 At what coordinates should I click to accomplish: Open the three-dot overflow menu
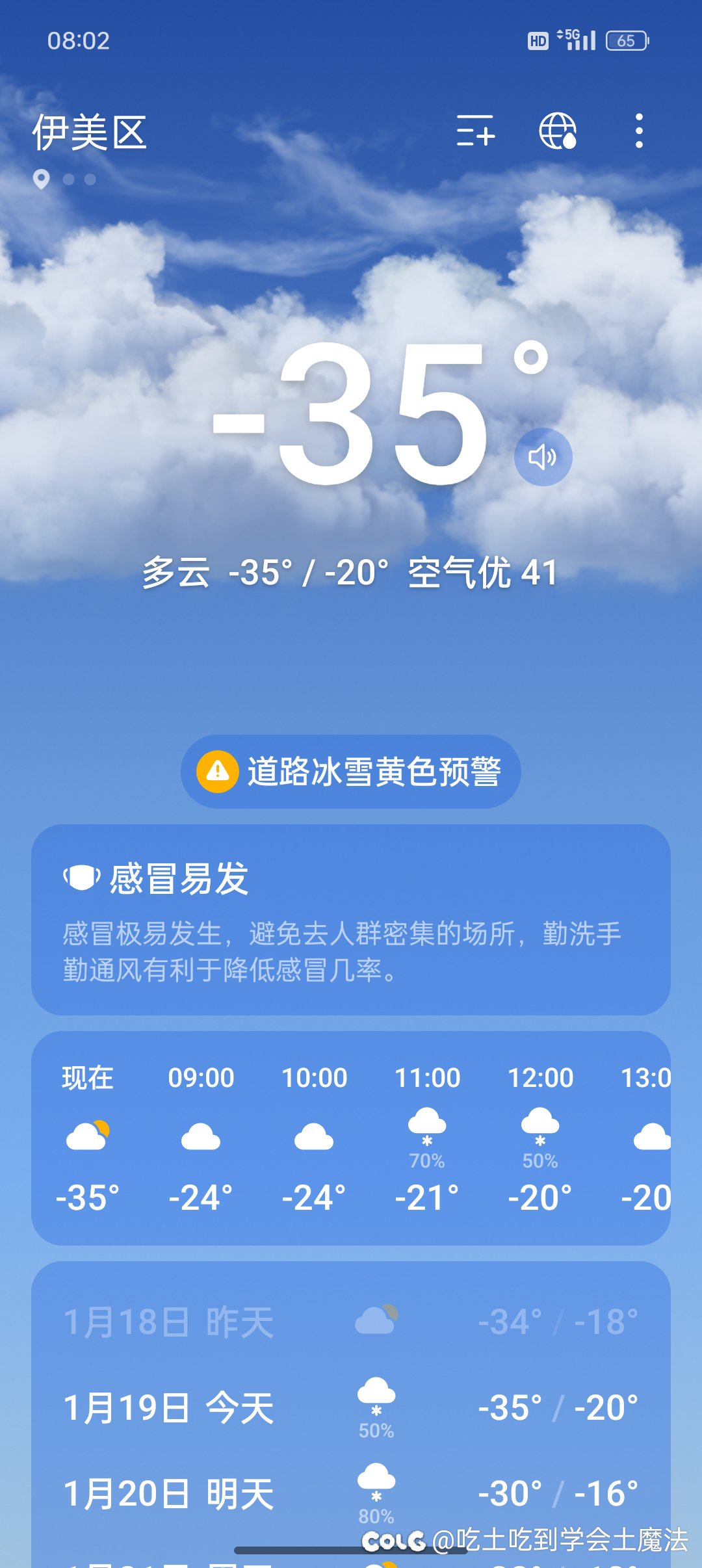point(639,131)
